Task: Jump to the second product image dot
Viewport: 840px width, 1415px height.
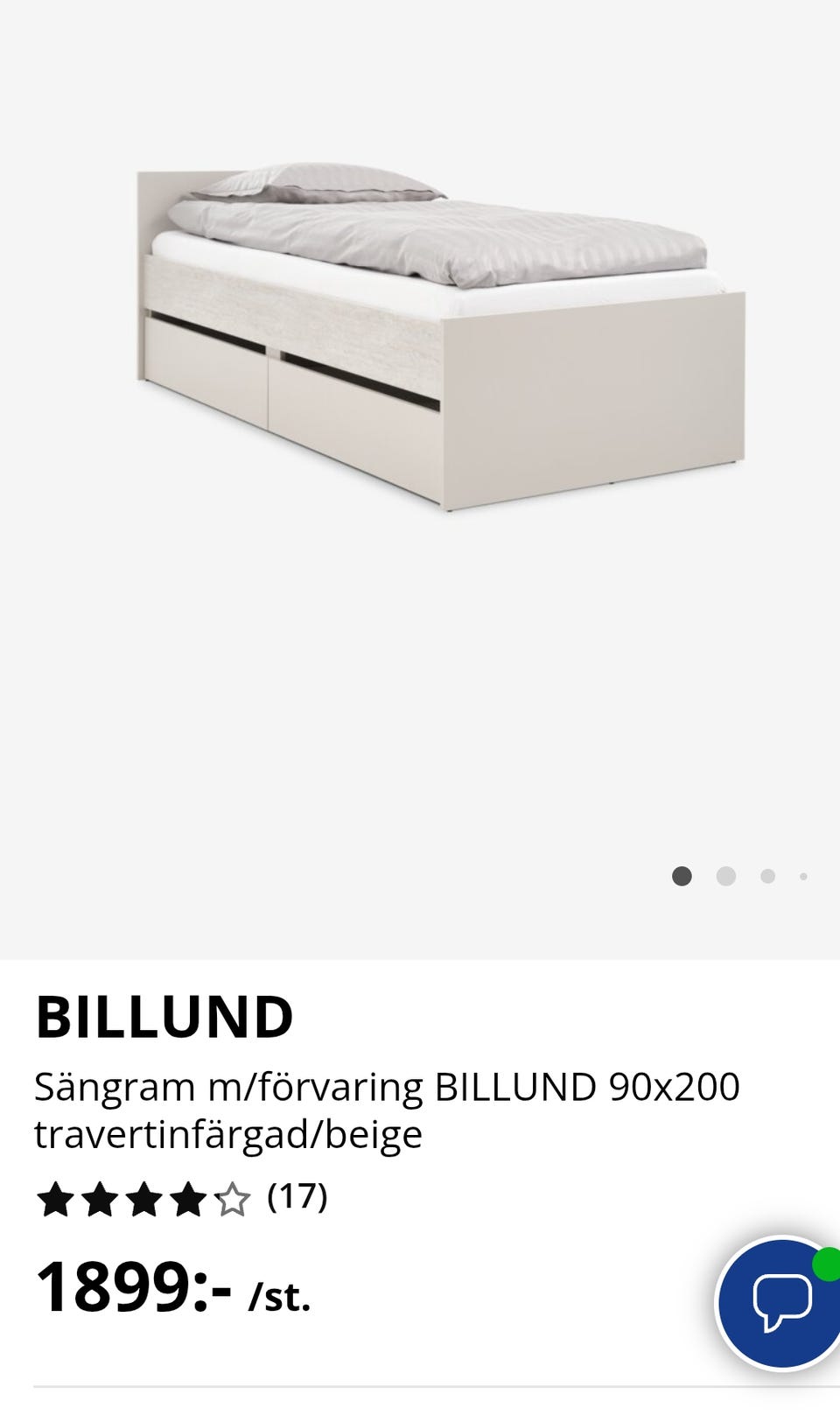Action: (725, 876)
